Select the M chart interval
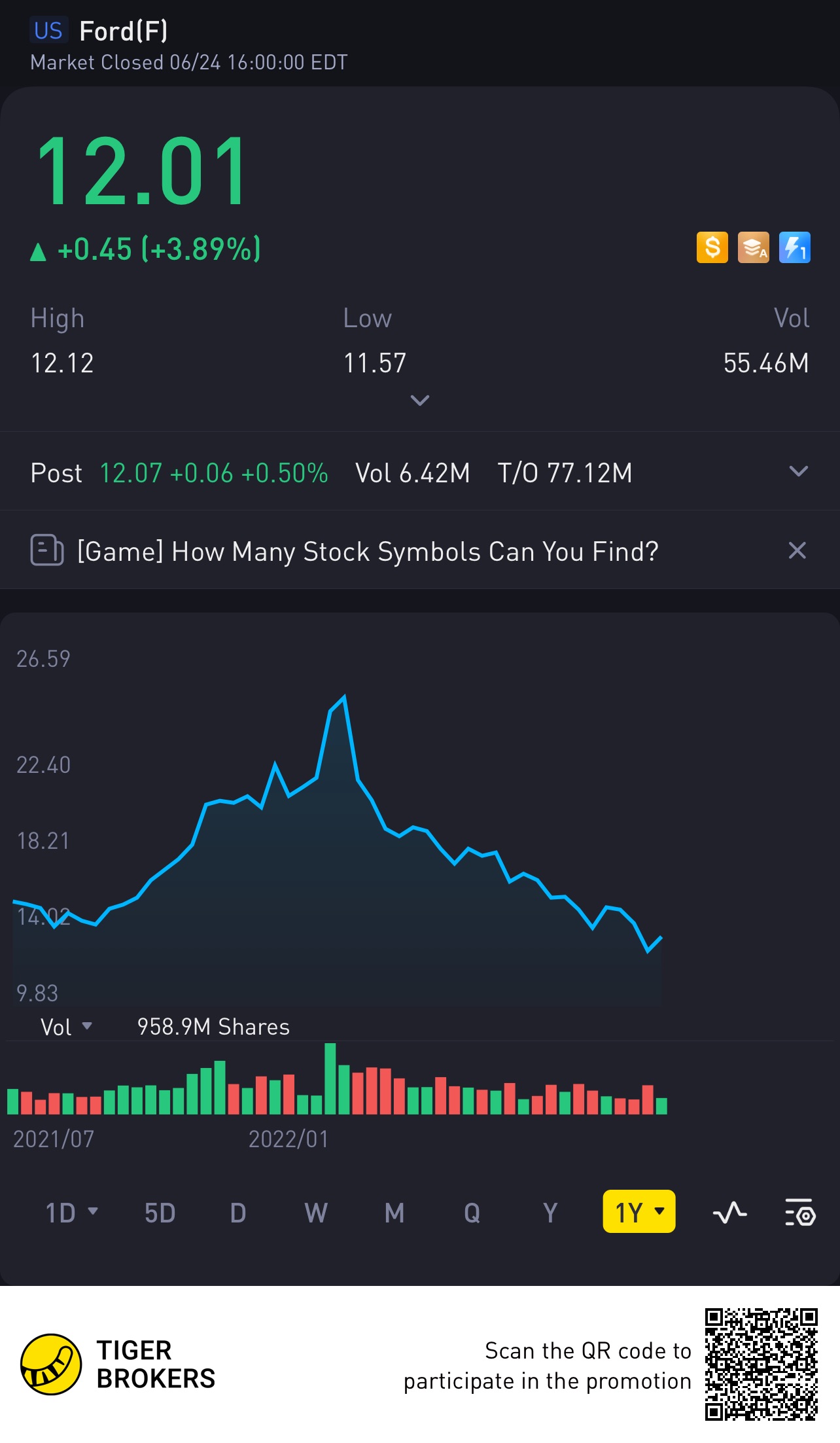The width and height of the screenshot is (840, 1443). point(394,1213)
